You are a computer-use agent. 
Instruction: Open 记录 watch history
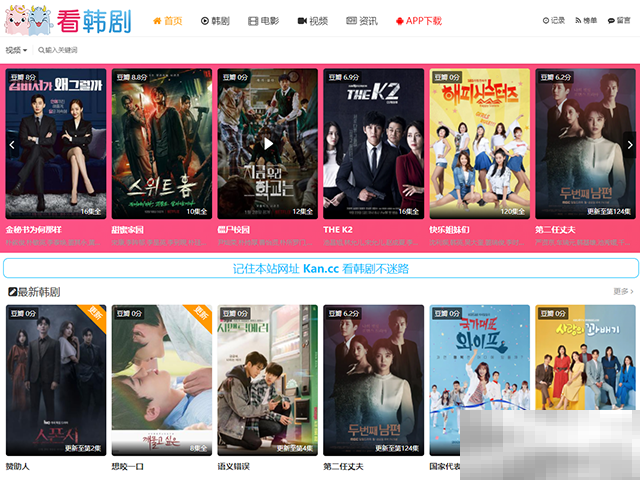click(554, 20)
